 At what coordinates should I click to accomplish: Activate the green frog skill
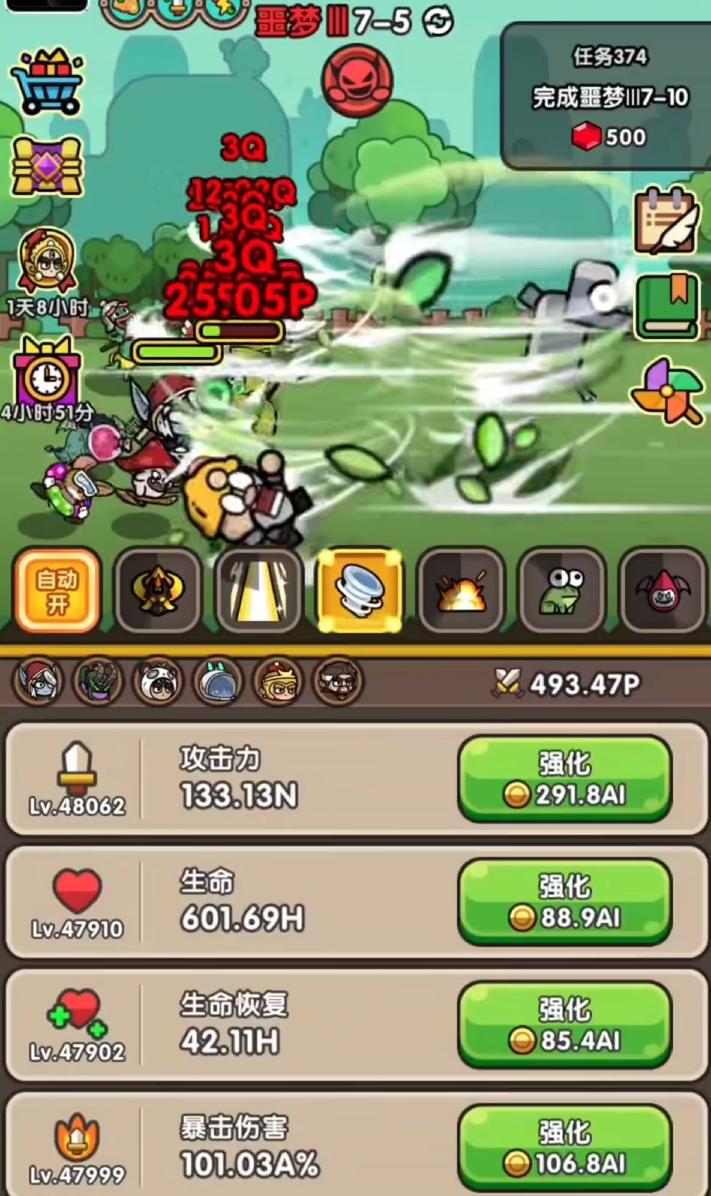coord(562,590)
